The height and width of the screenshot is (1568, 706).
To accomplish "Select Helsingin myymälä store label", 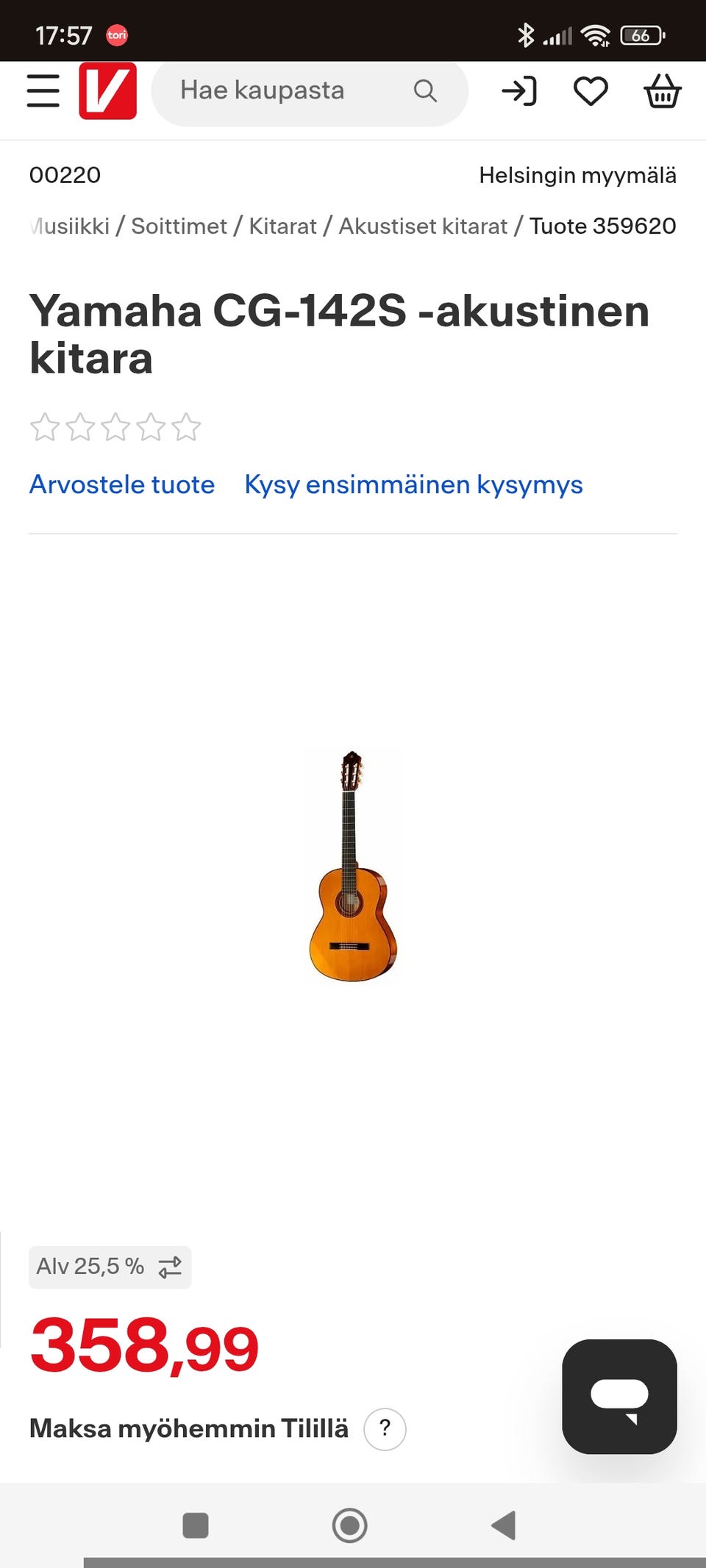I will pyautogui.click(x=577, y=175).
